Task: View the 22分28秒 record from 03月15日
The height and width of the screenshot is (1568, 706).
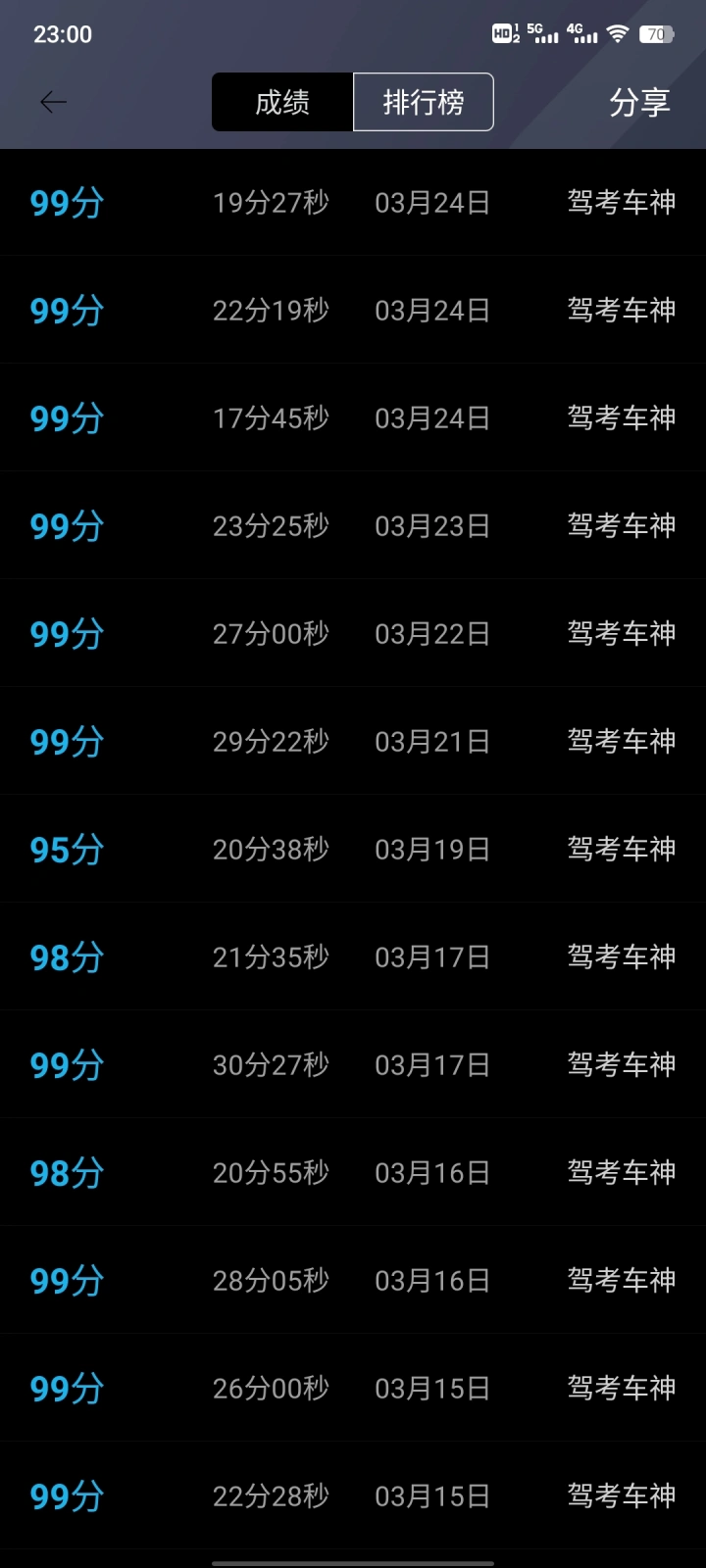Action: coord(353,1495)
